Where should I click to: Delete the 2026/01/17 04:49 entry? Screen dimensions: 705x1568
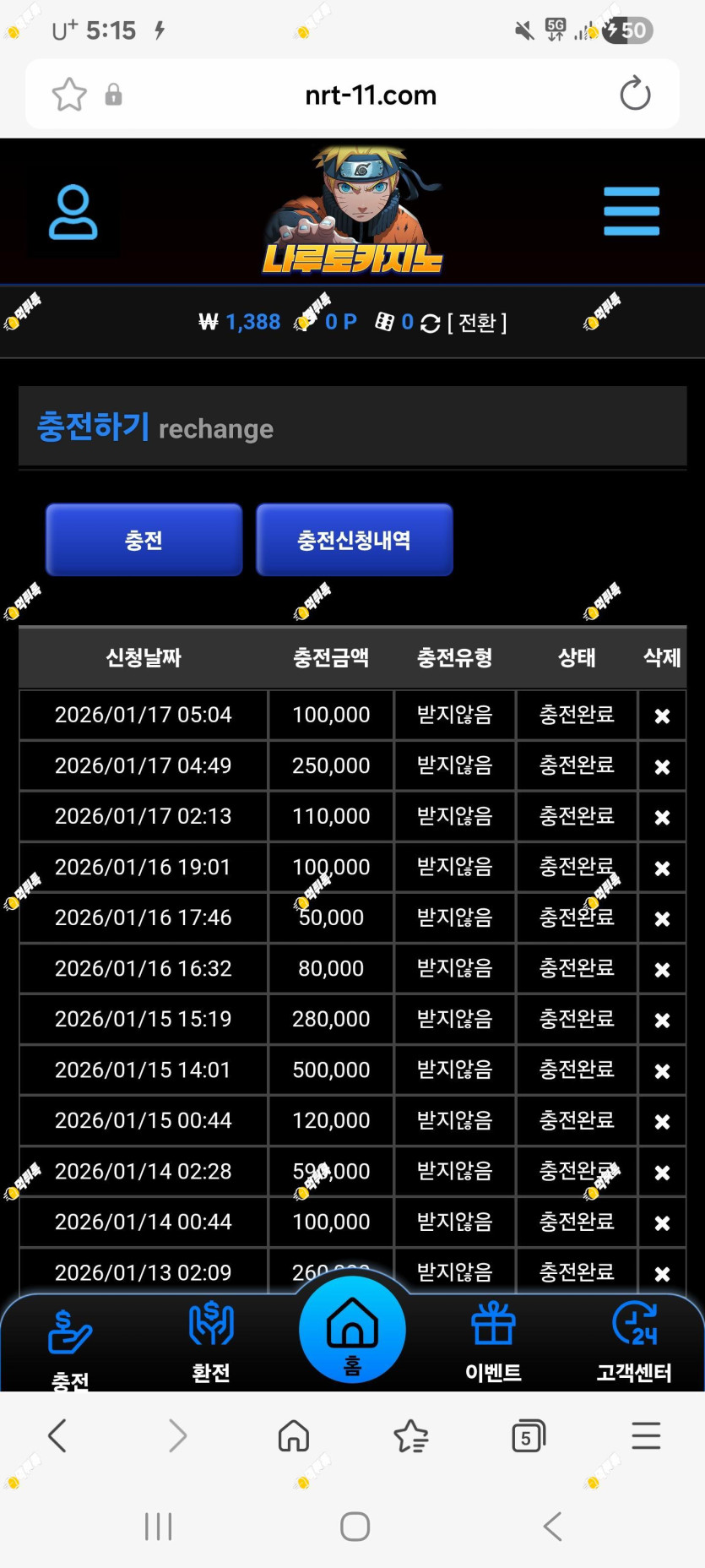click(662, 766)
